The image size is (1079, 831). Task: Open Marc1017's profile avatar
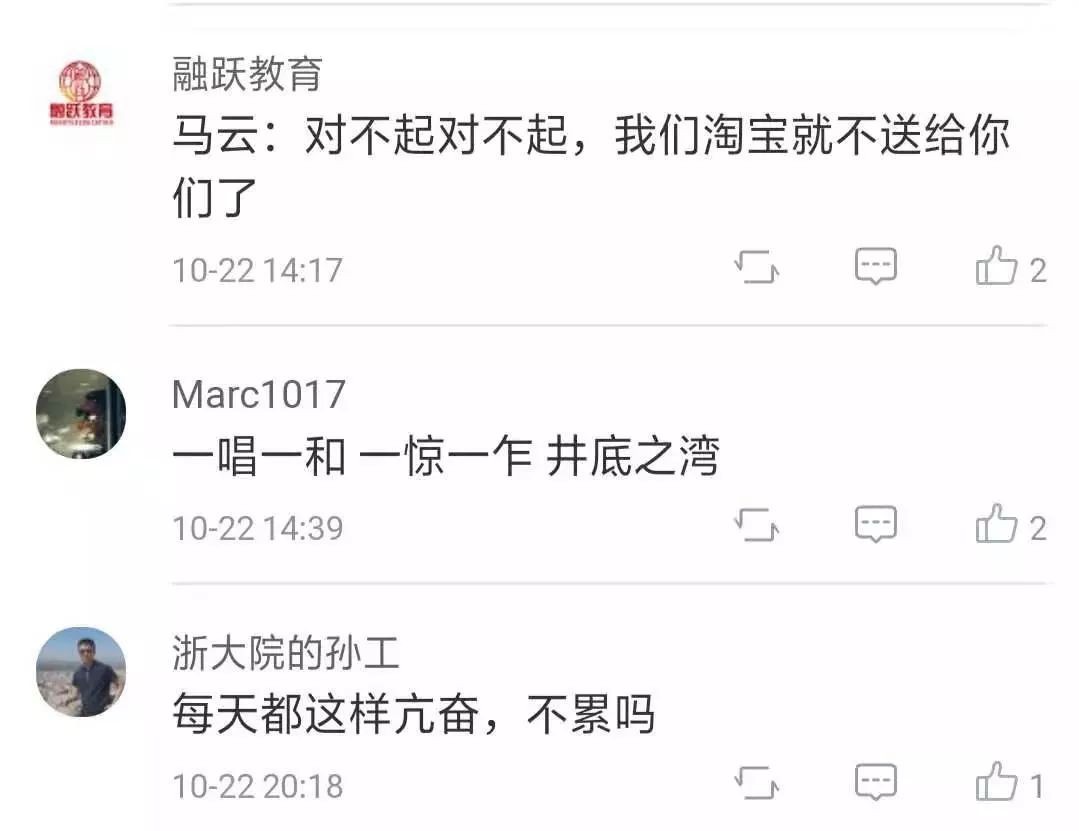point(81,413)
